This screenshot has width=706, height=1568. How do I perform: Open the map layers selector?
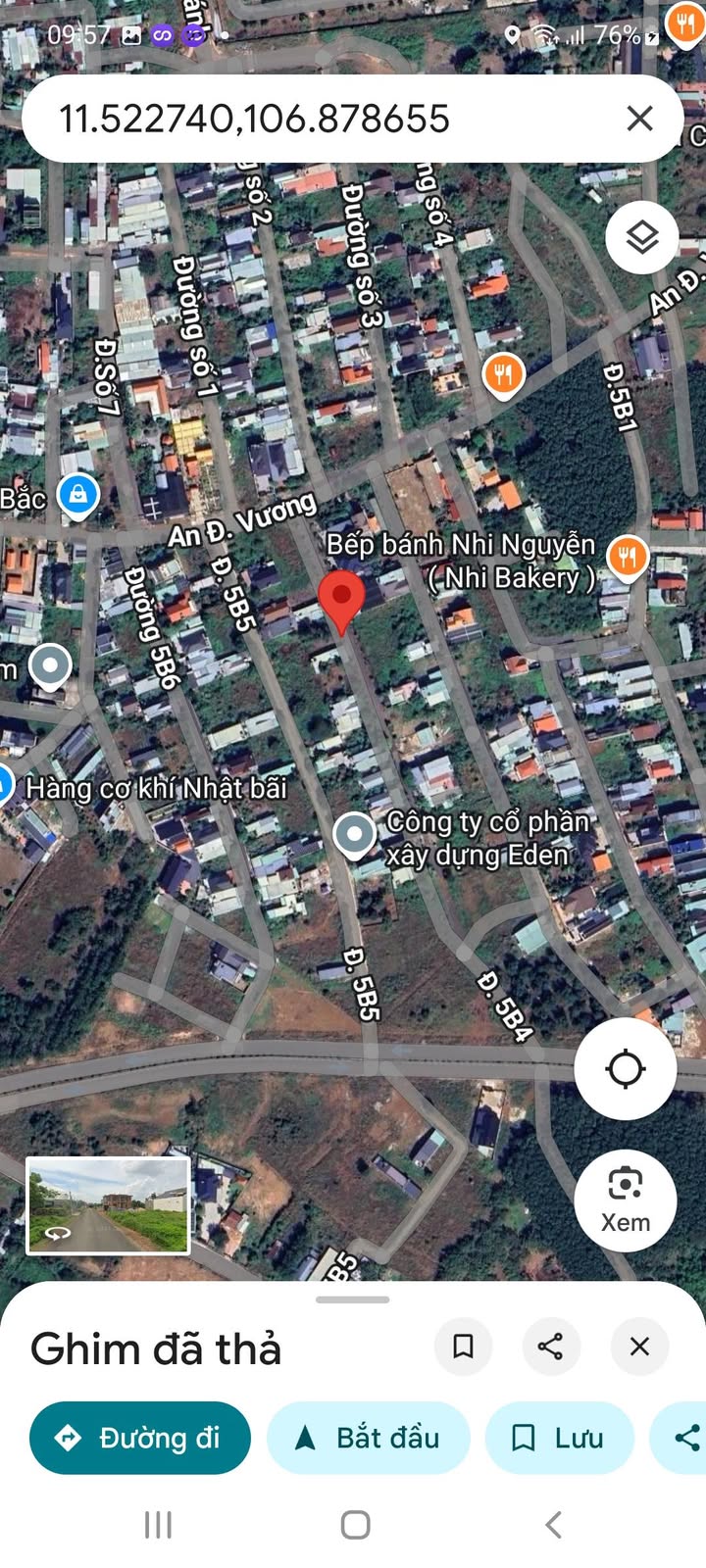[x=642, y=237]
